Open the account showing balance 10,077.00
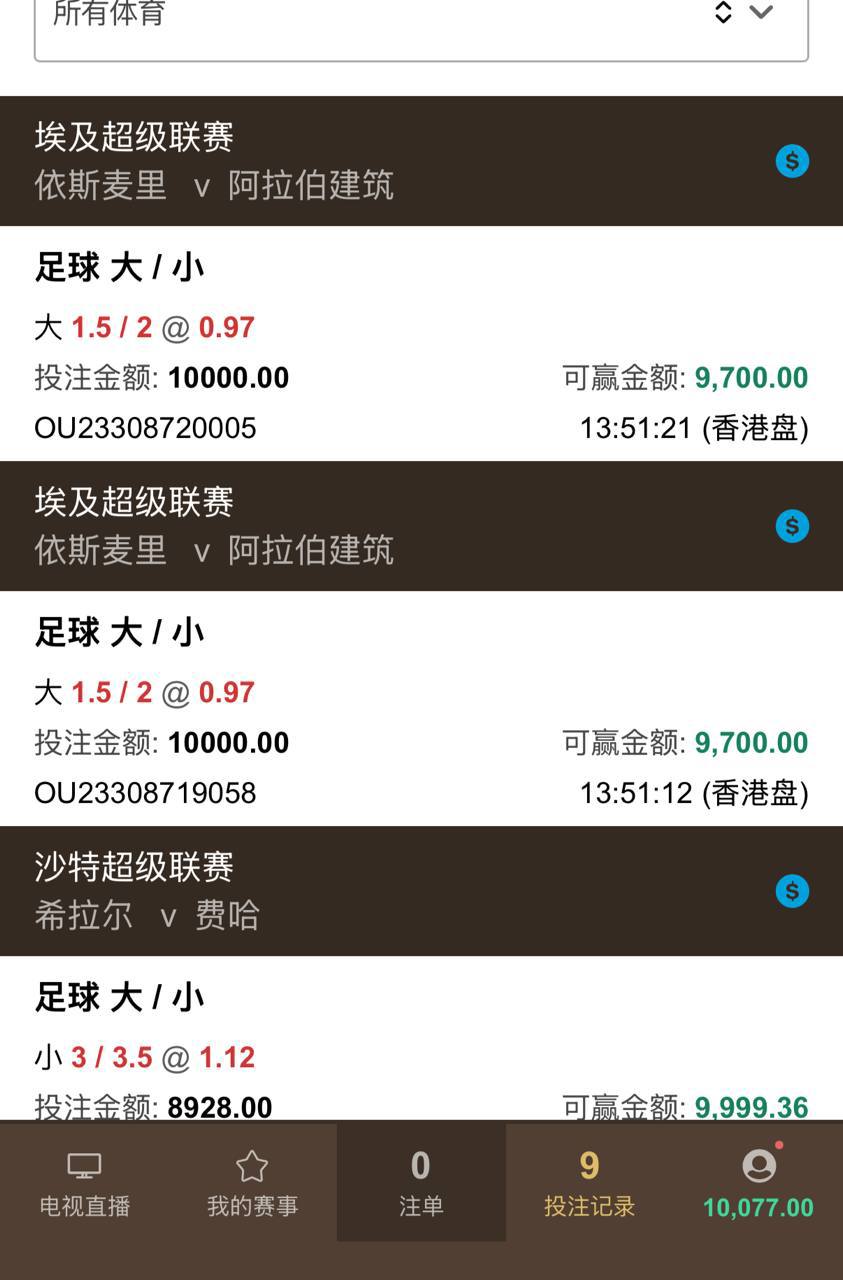This screenshot has width=843, height=1280. pyautogui.click(x=758, y=1183)
